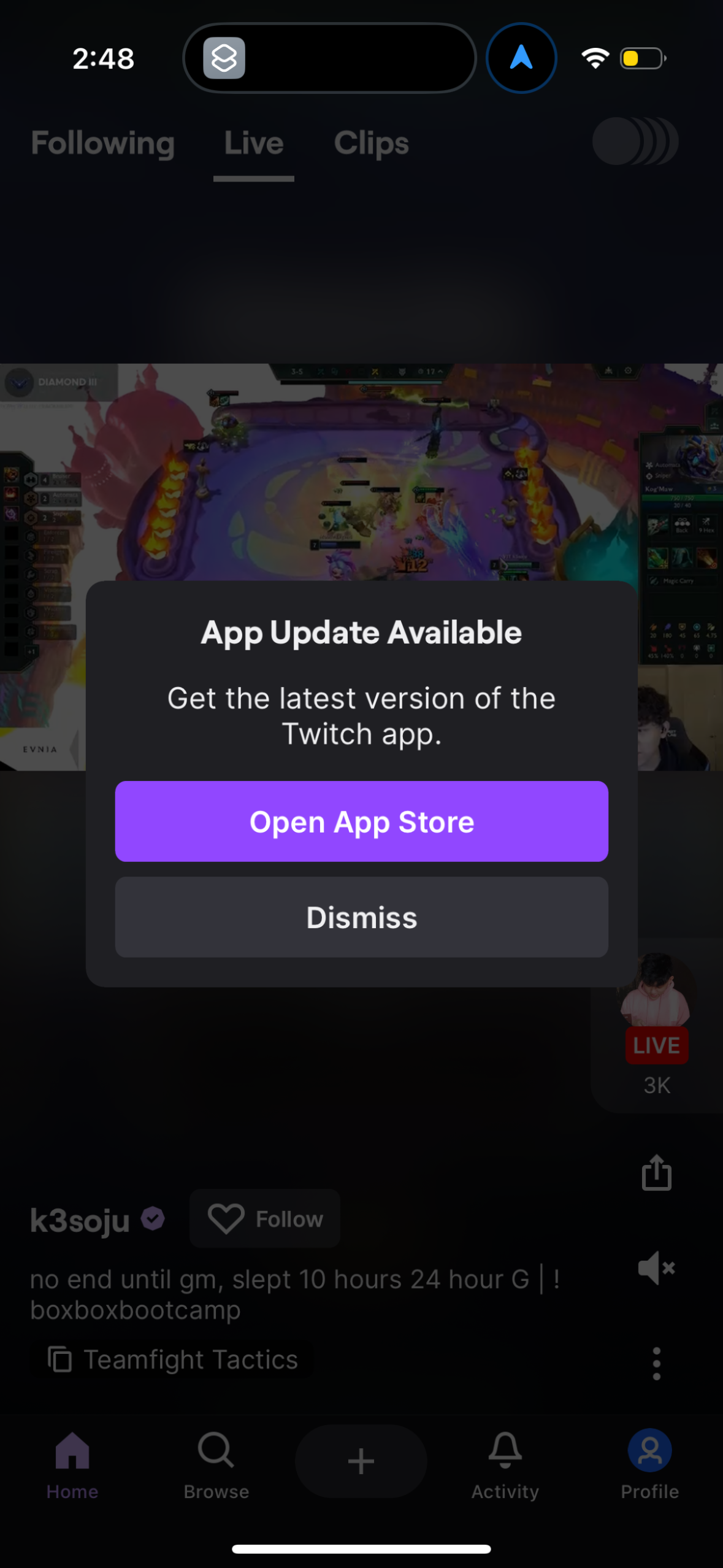Tap the heart icon to follow k3soju
Viewport: 723px width, 1568px height.
click(x=226, y=1218)
